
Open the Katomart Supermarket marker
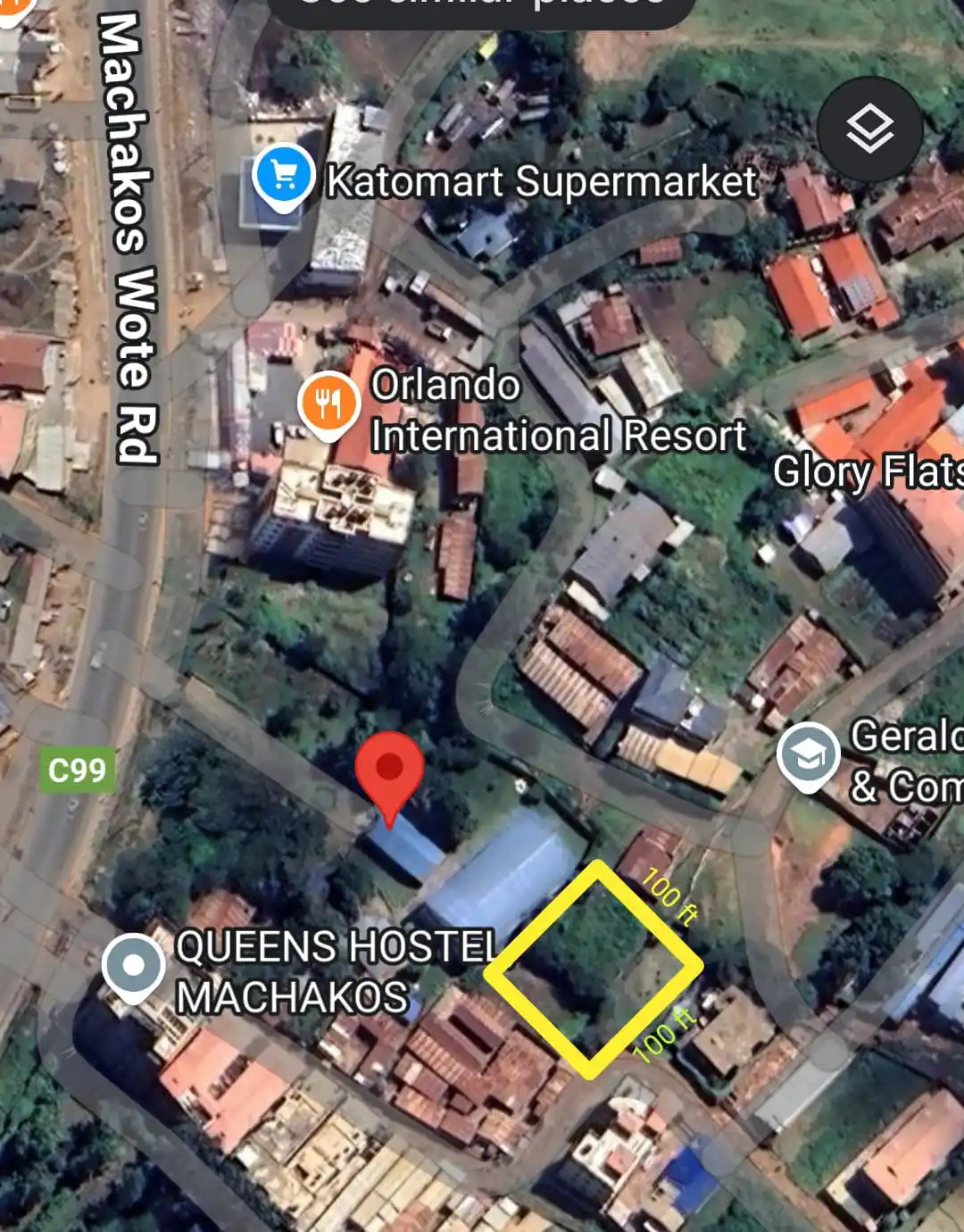284,177
